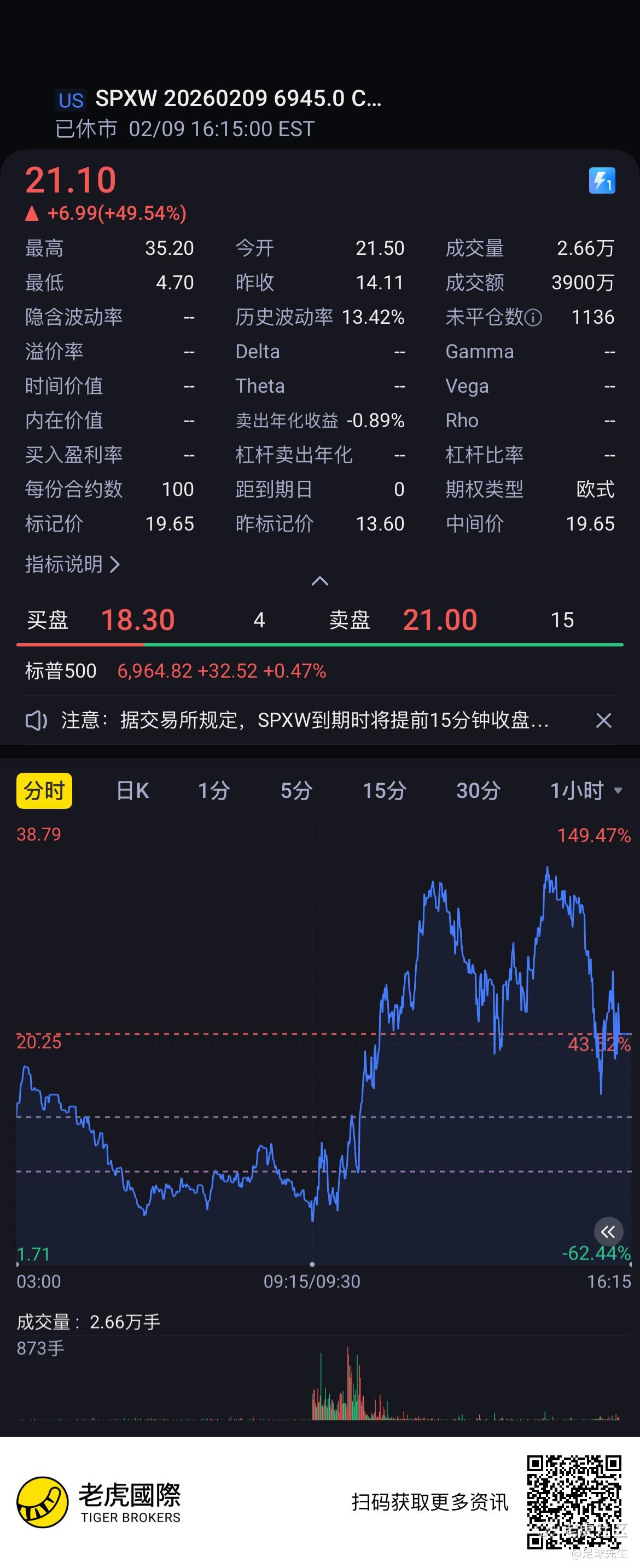Switch to the 1分 chart tab
Screen dimensions: 640x1568
click(x=214, y=791)
